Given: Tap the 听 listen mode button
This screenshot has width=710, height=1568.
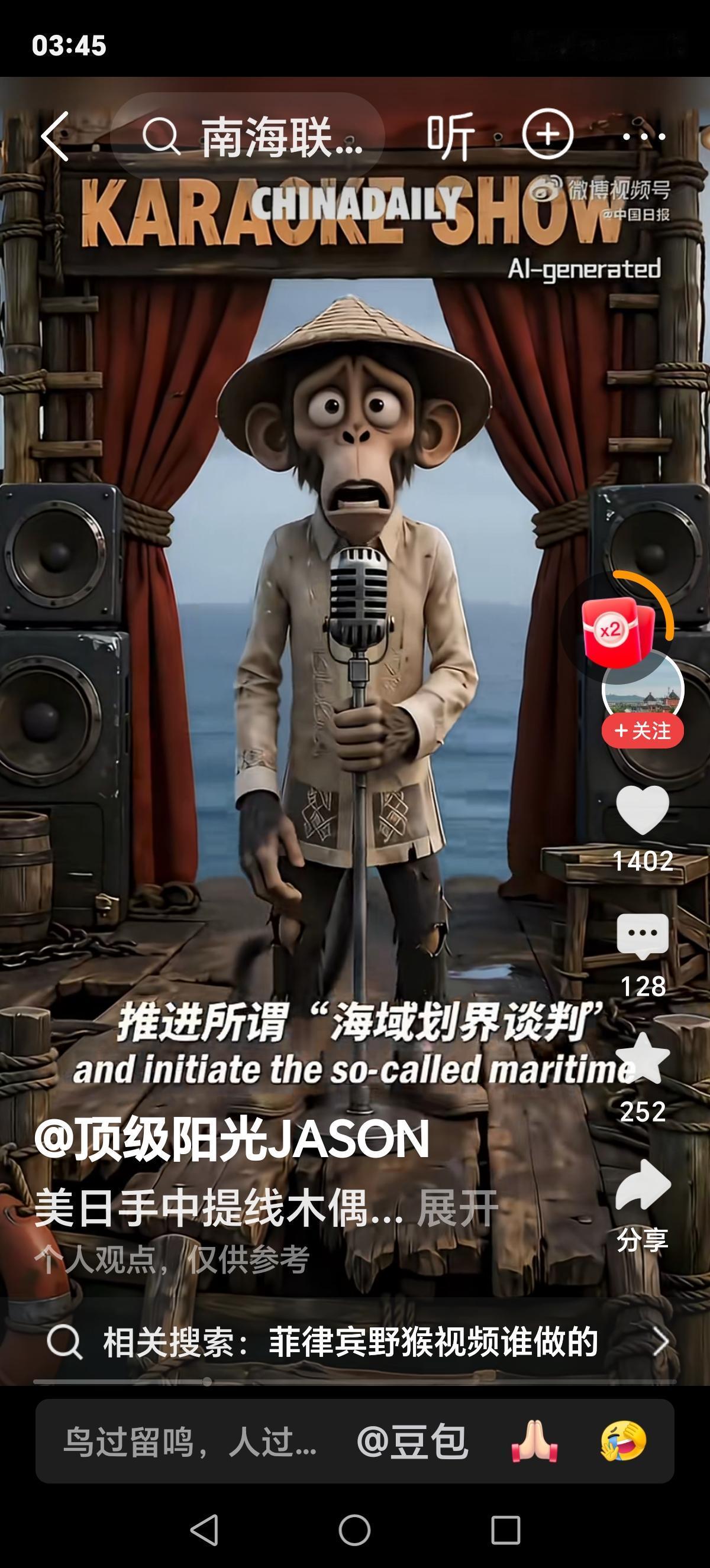Looking at the screenshot, I should (451, 137).
